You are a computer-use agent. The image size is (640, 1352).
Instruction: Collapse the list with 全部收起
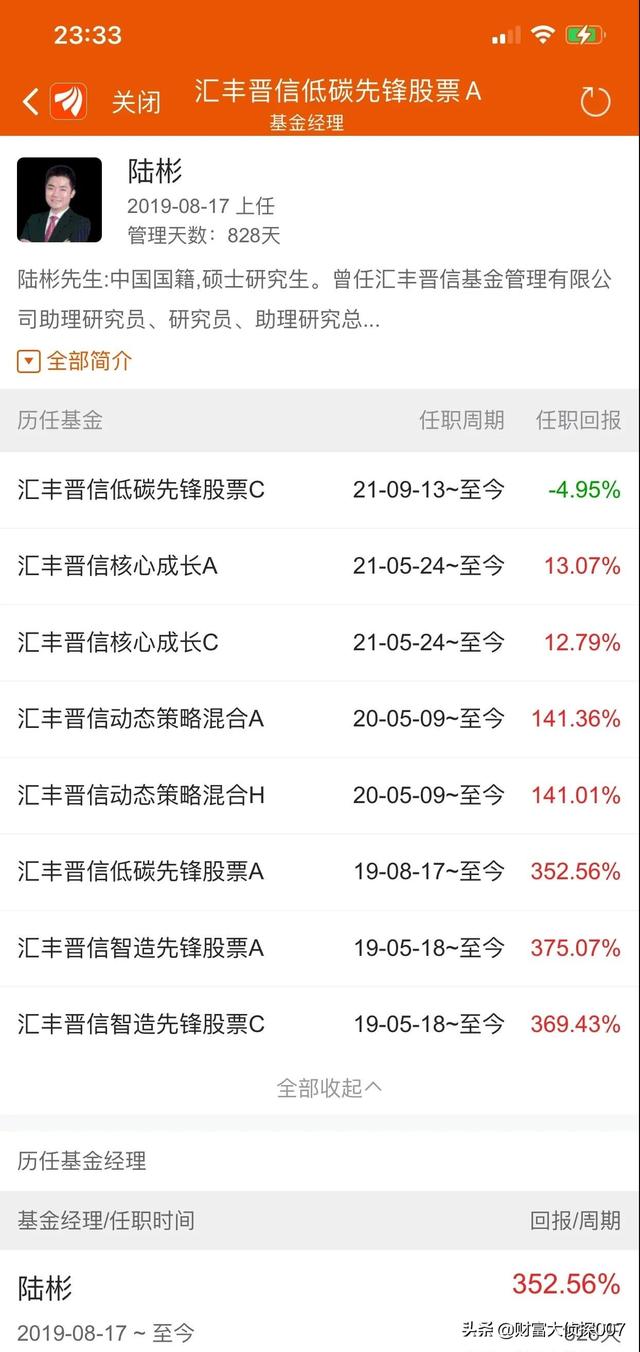(329, 1088)
